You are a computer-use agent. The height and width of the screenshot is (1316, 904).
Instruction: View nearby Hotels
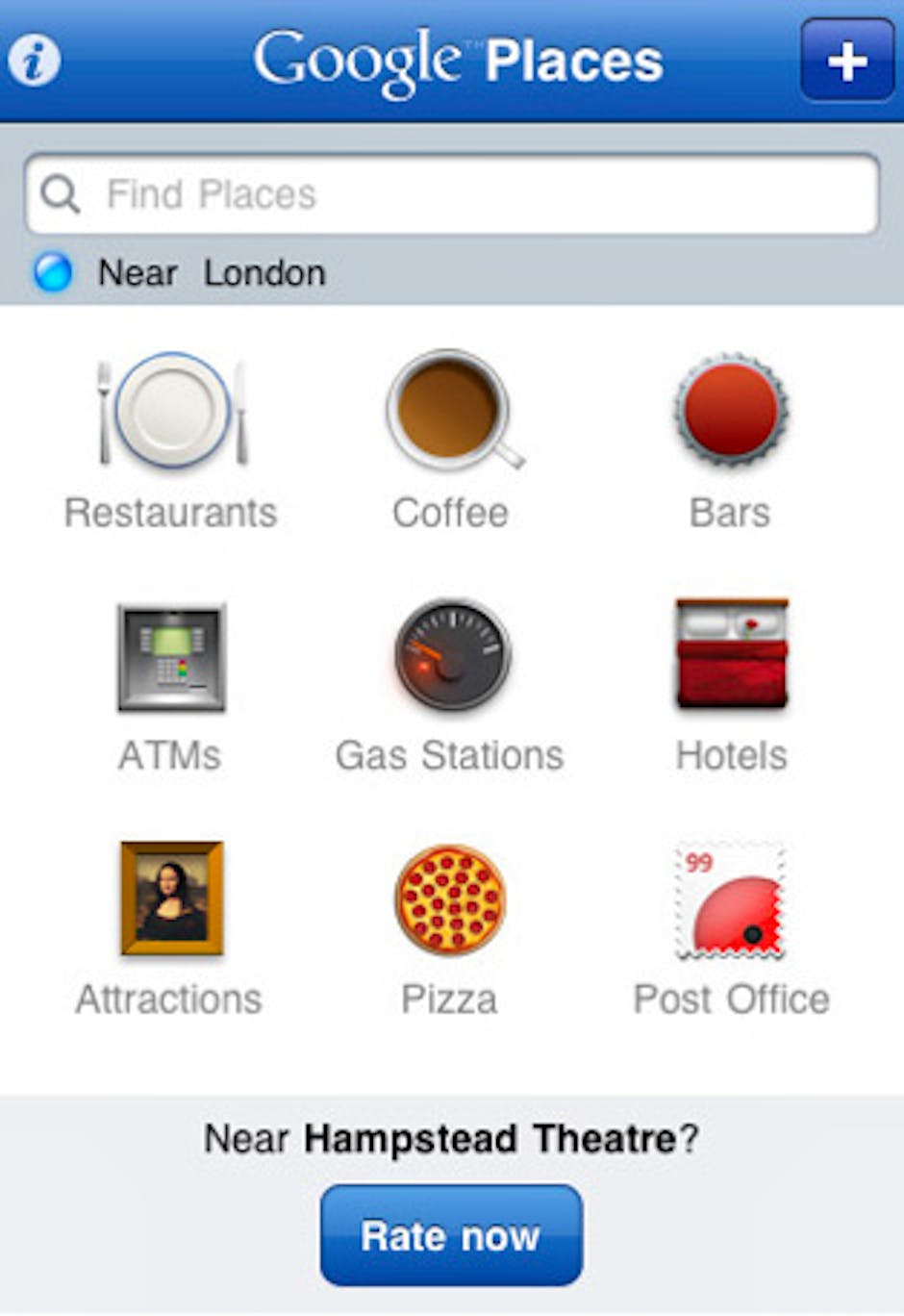pyautogui.click(x=731, y=685)
